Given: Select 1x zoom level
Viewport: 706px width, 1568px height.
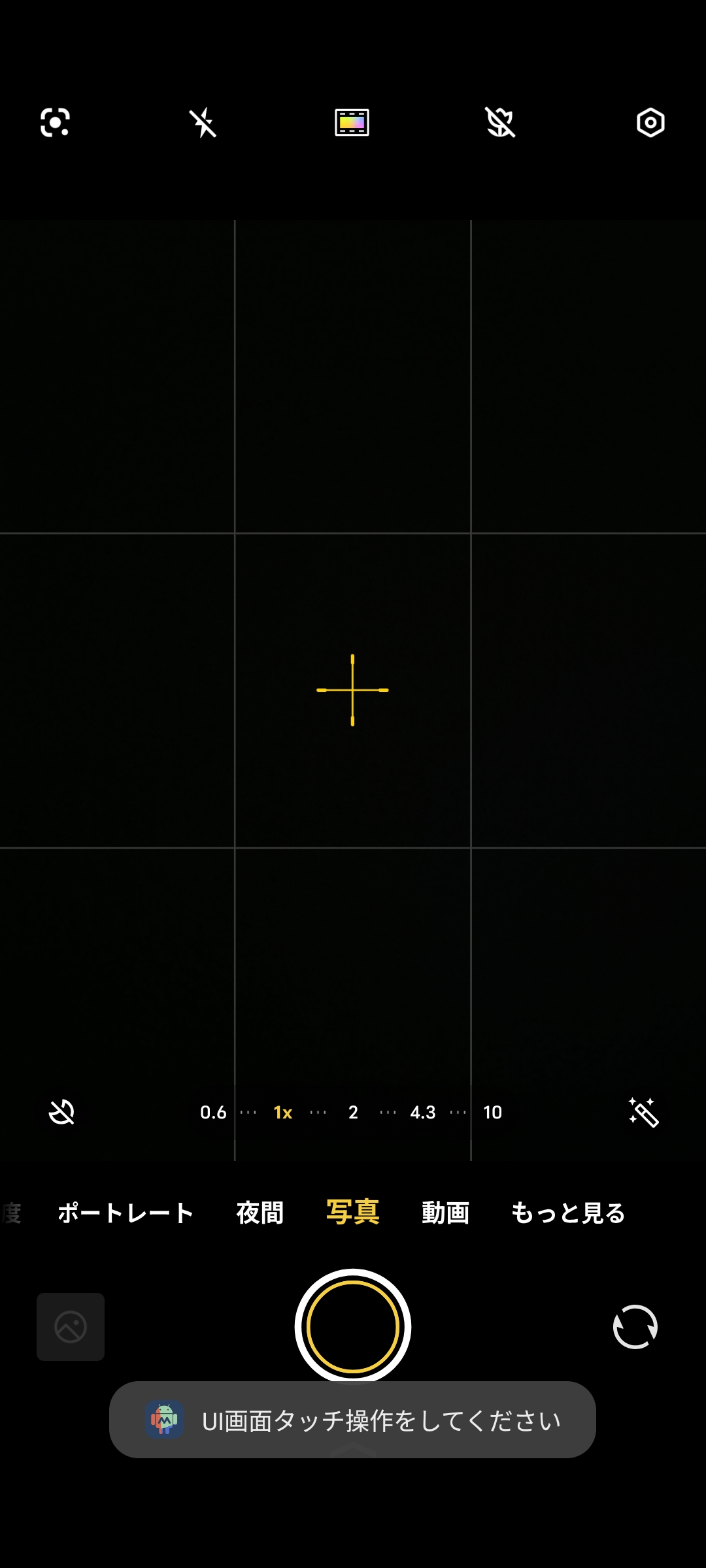Looking at the screenshot, I should pyautogui.click(x=282, y=1112).
